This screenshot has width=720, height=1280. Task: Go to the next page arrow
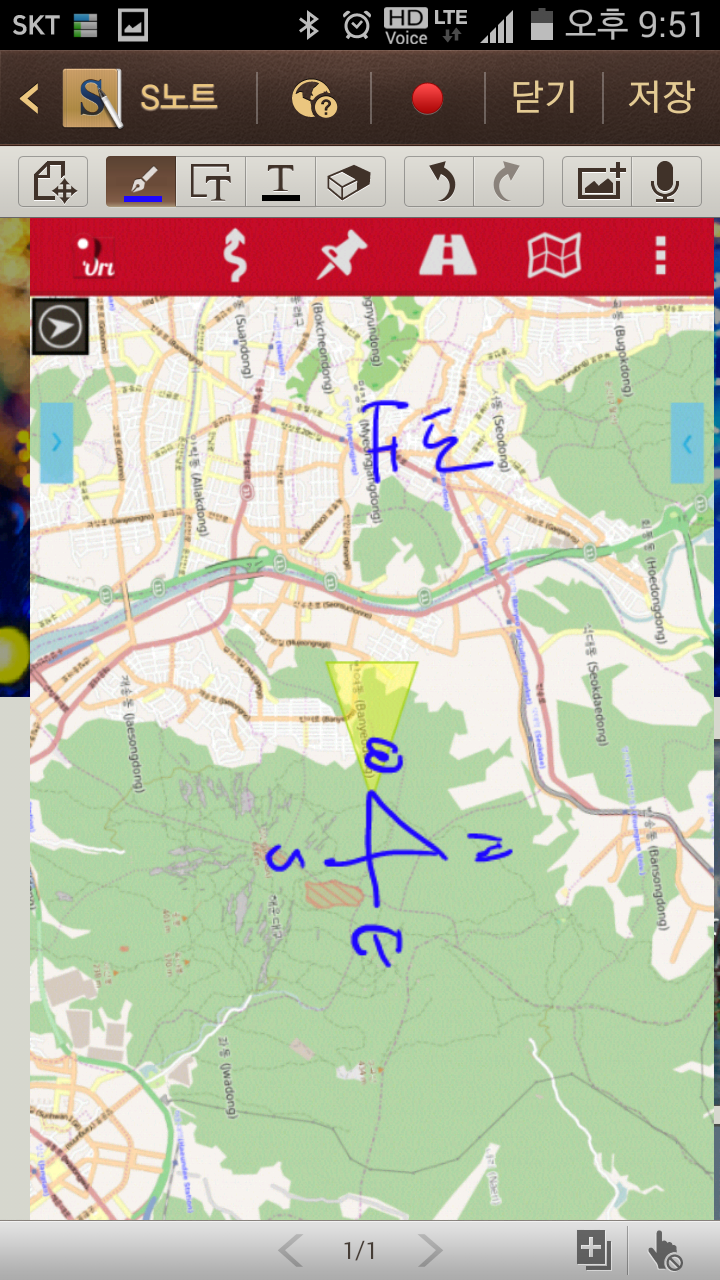(x=430, y=1250)
